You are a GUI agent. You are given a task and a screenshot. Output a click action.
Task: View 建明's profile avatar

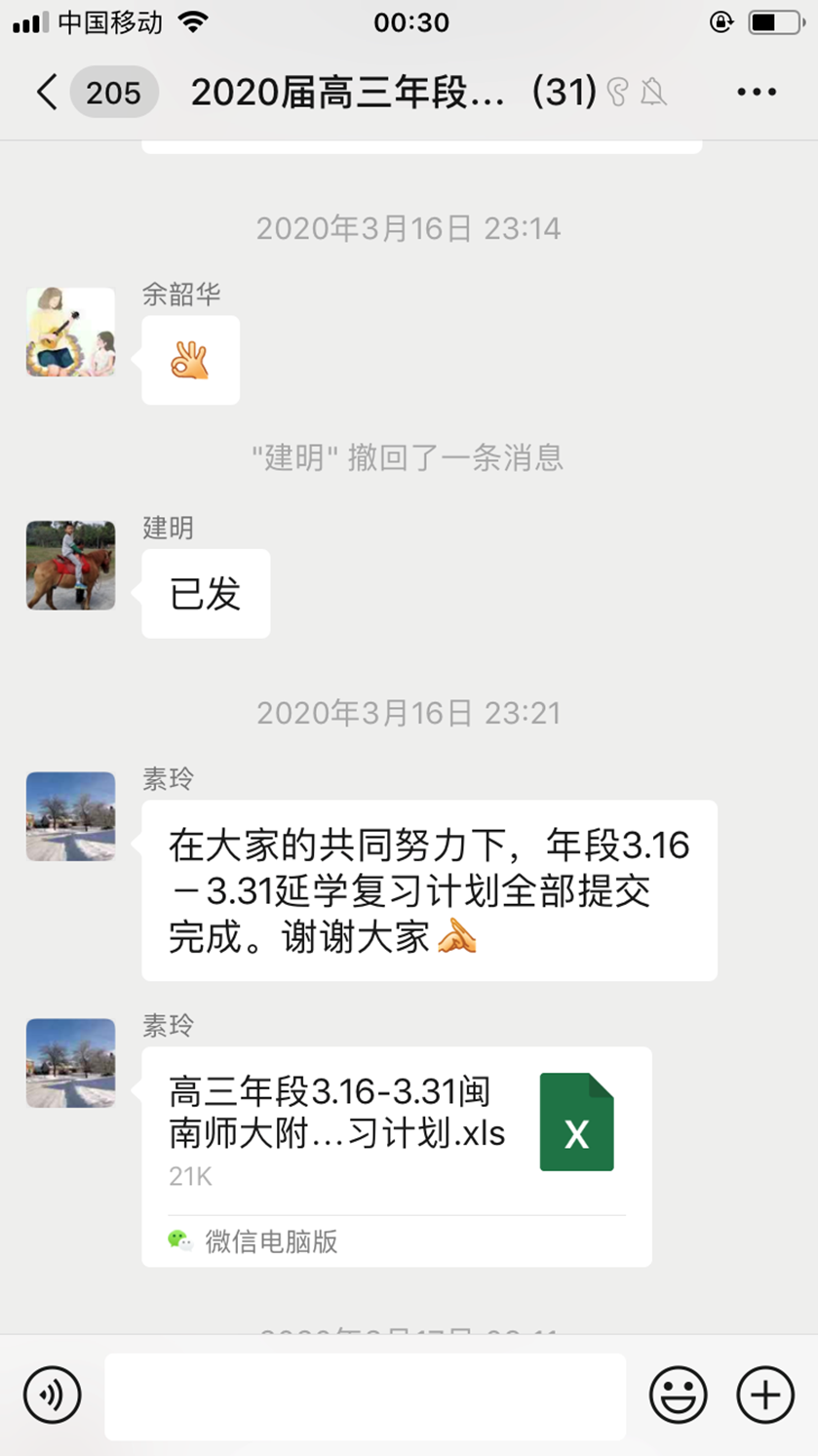click(70, 566)
